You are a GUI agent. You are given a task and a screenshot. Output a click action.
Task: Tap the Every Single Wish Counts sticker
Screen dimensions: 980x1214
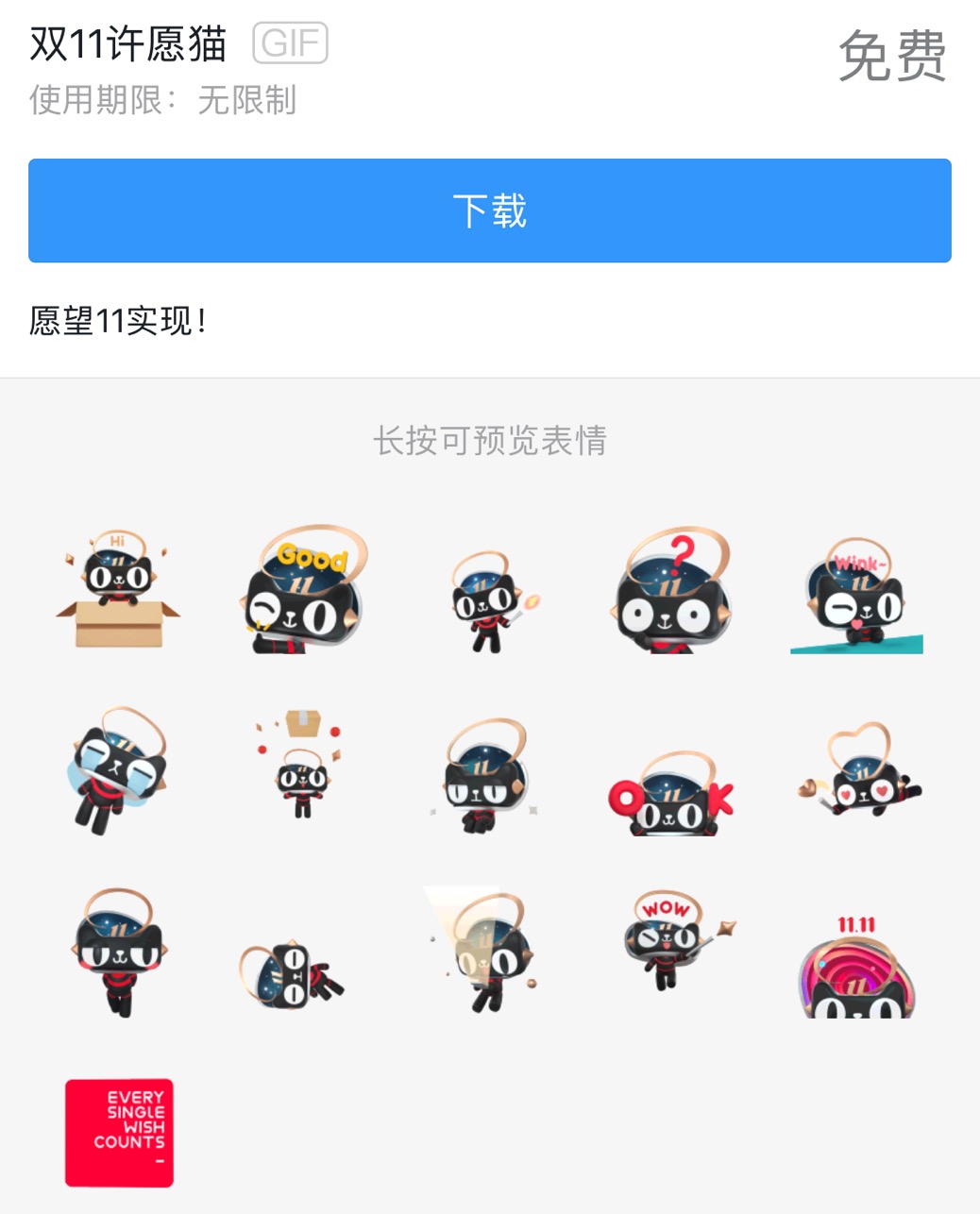click(119, 1132)
